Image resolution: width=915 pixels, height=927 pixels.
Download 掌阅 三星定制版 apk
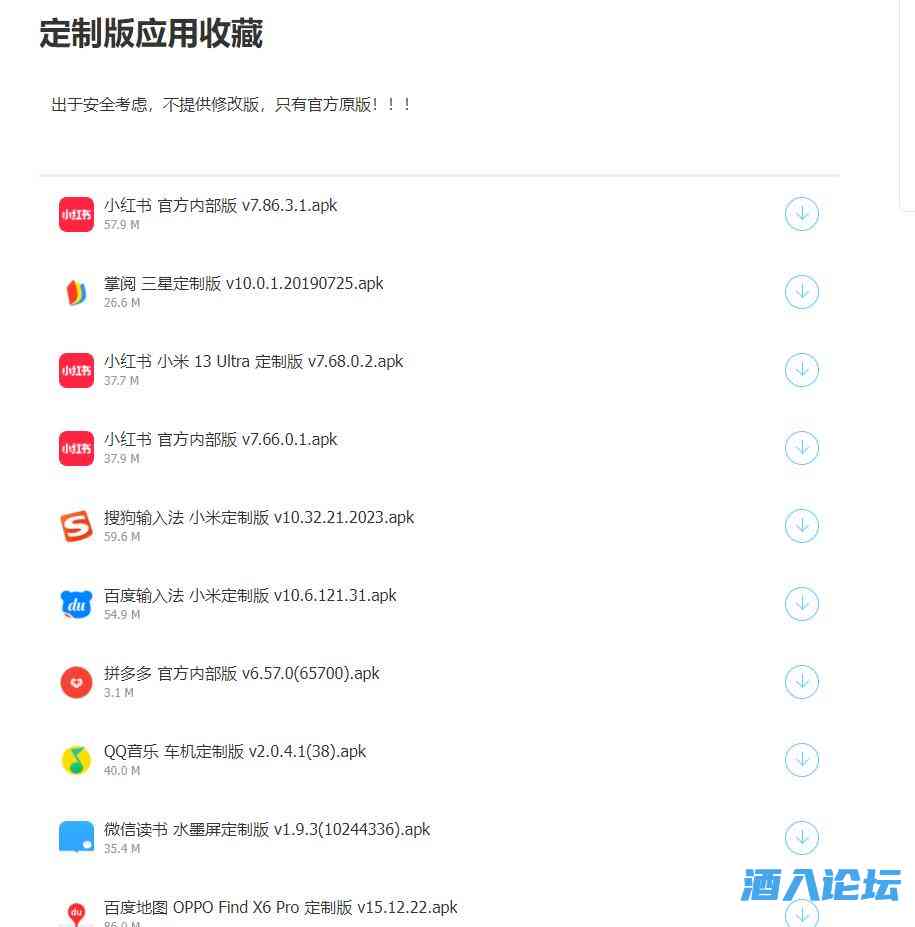pyautogui.click(x=801, y=292)
